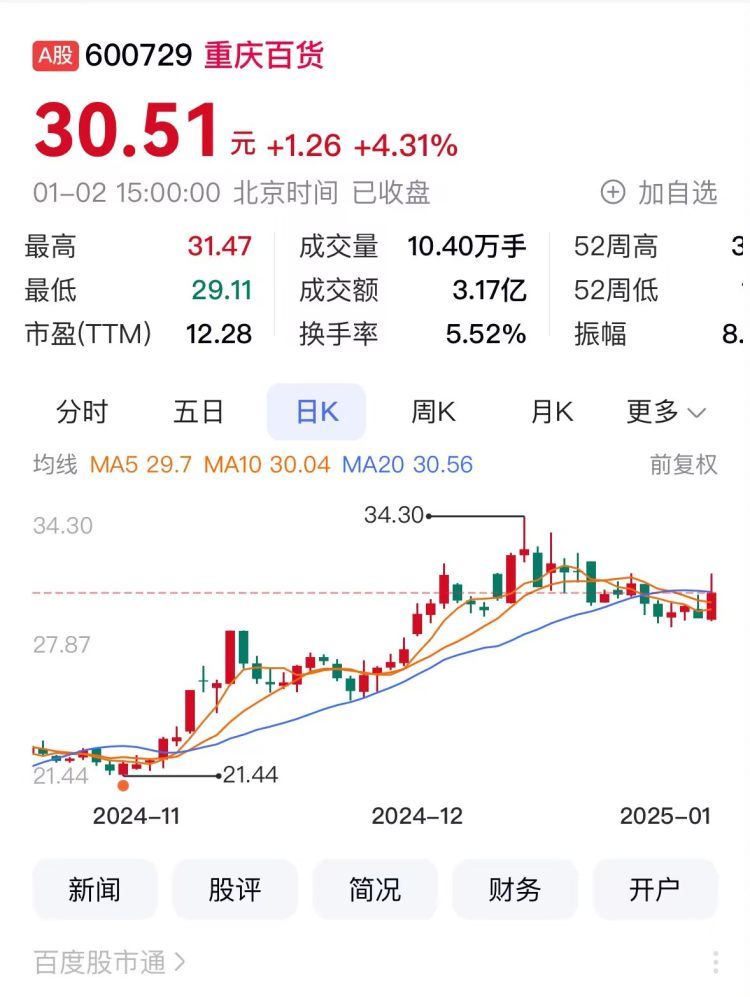The image size is (750, 997).
Task: Expand the 更多 chart options dropdown
Action: 666,412
